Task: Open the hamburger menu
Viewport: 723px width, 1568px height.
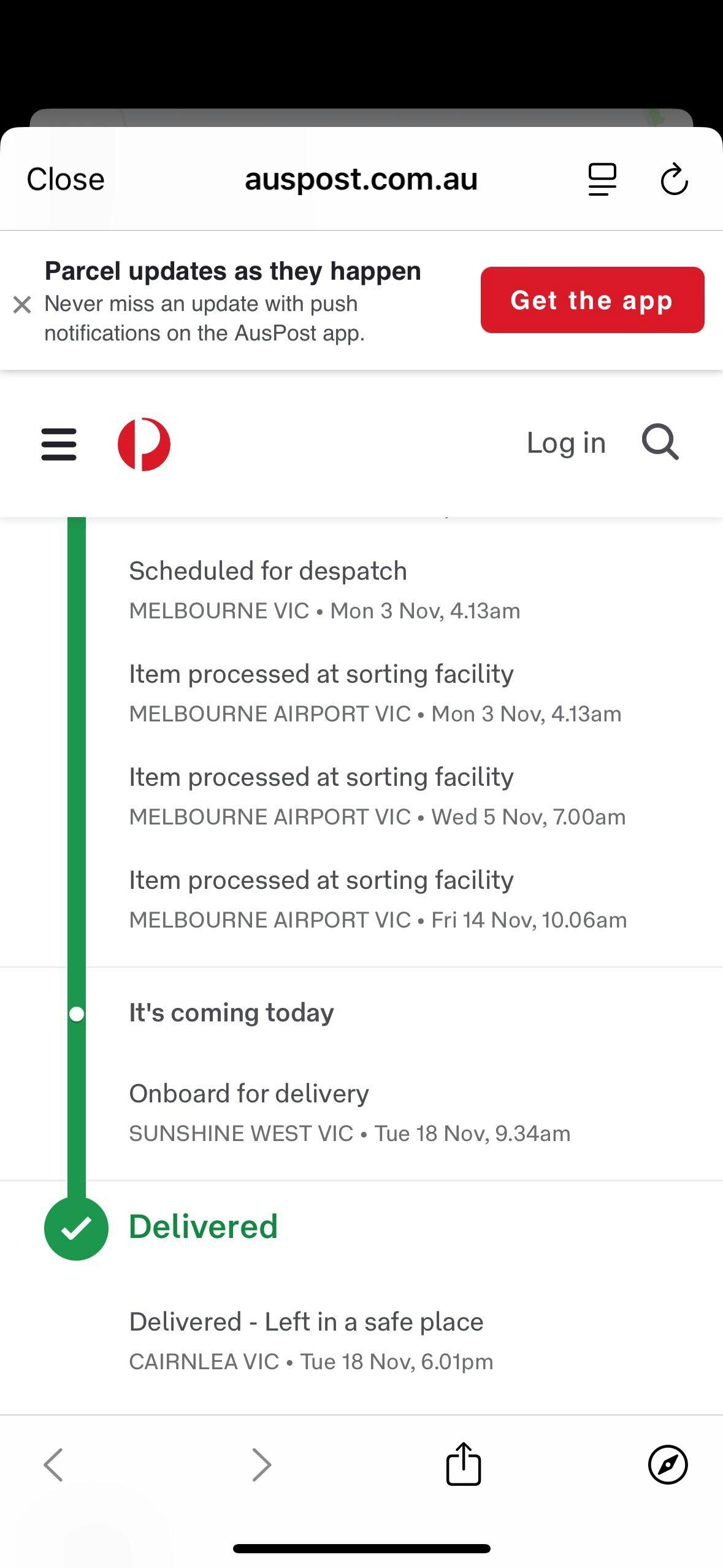Action: [59, 444]
